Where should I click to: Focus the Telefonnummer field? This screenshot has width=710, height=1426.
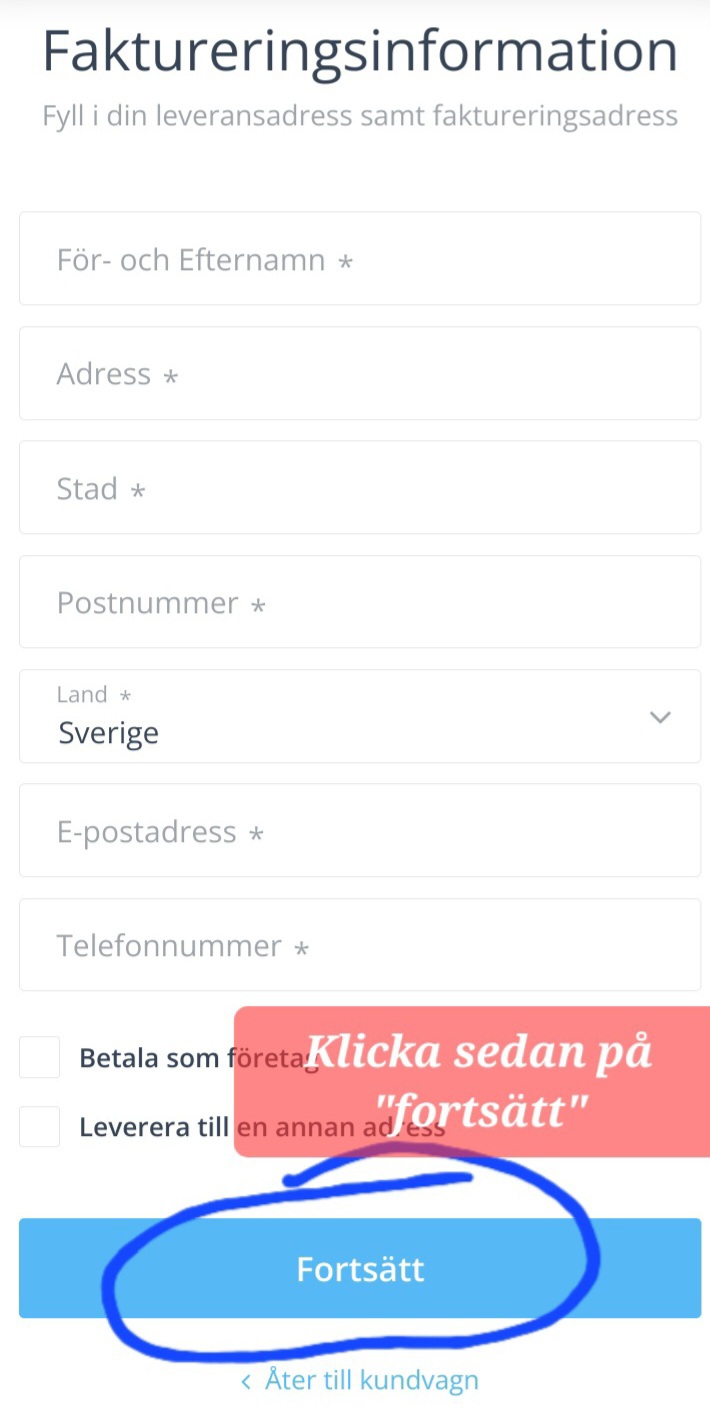click(360, 945)
